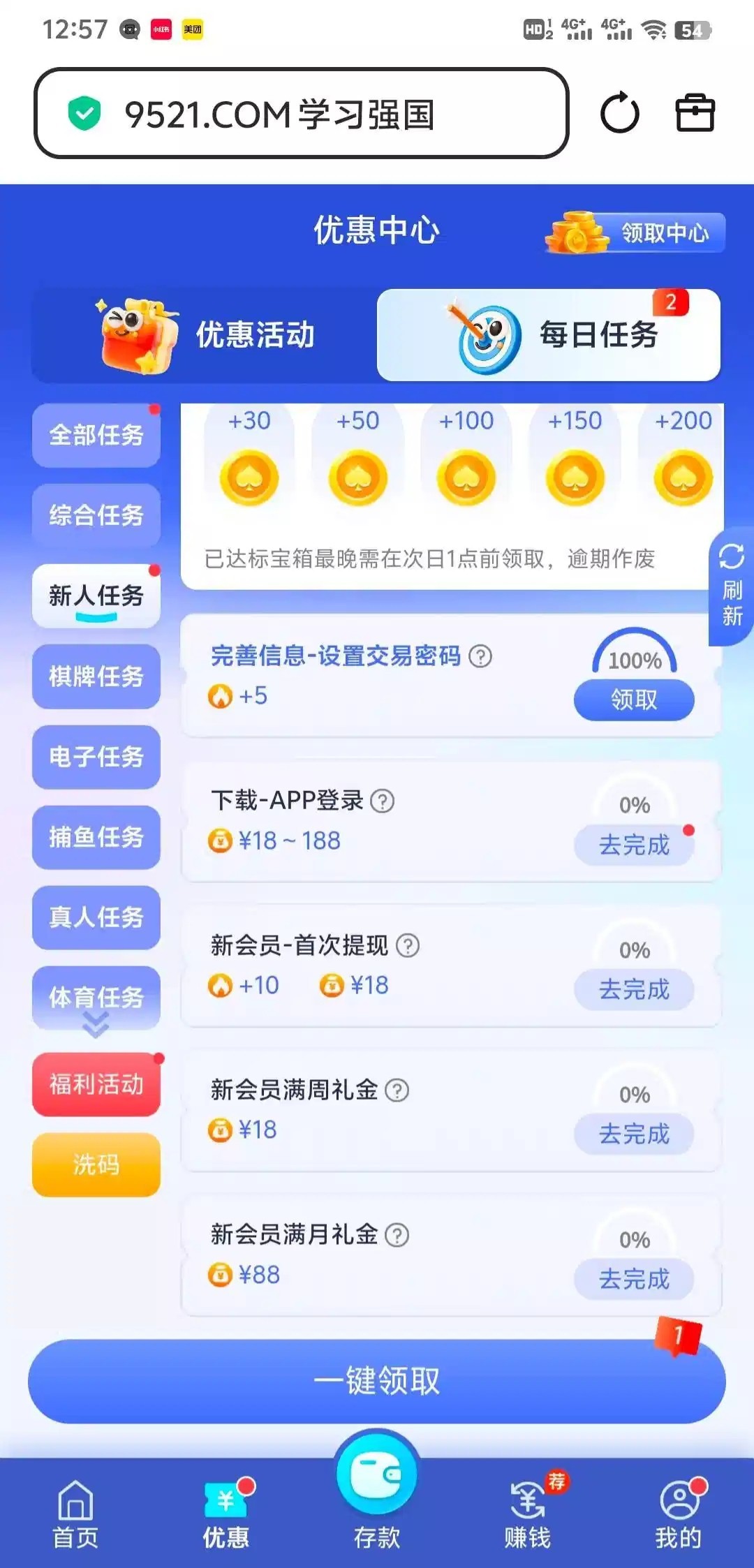Tap the 9521.COM address bar
Screen dimensions: 754x1568
coord(300,113)
